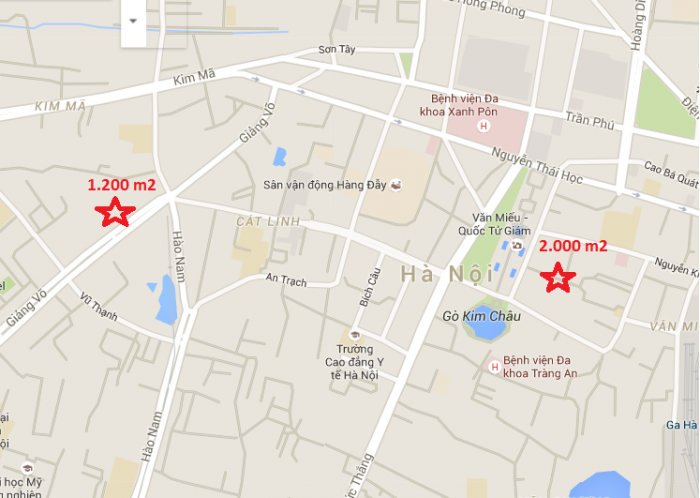Select the red star marker labeled 1.200 m2

pyautogui.click(x=114, y=212)
